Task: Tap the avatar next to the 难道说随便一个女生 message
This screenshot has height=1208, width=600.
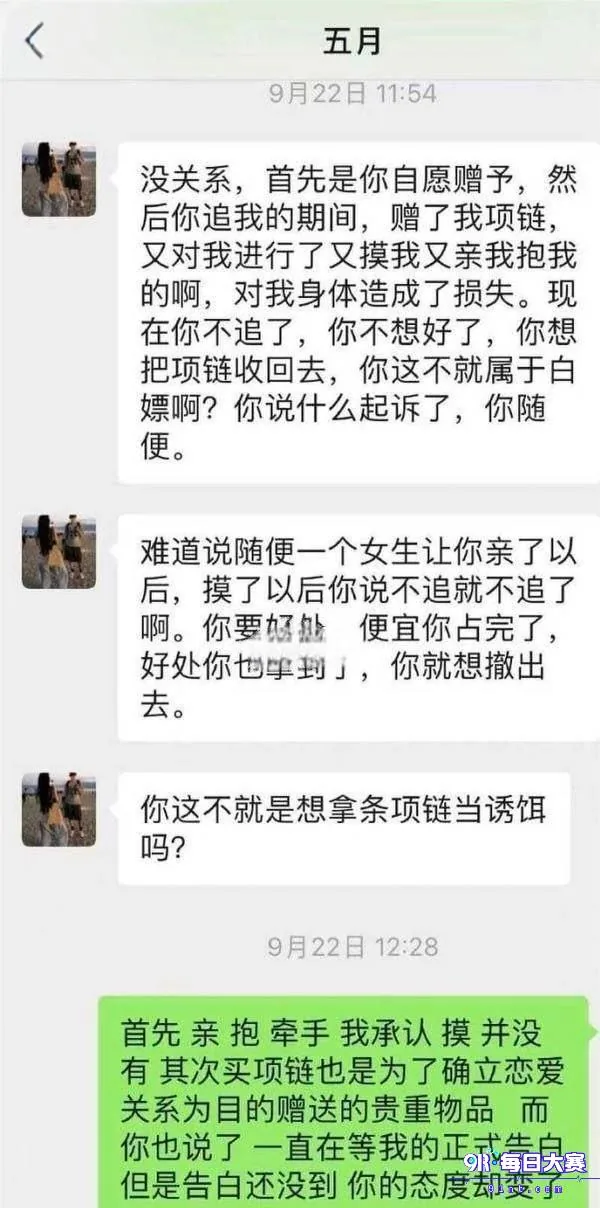Action: [59, 551]
